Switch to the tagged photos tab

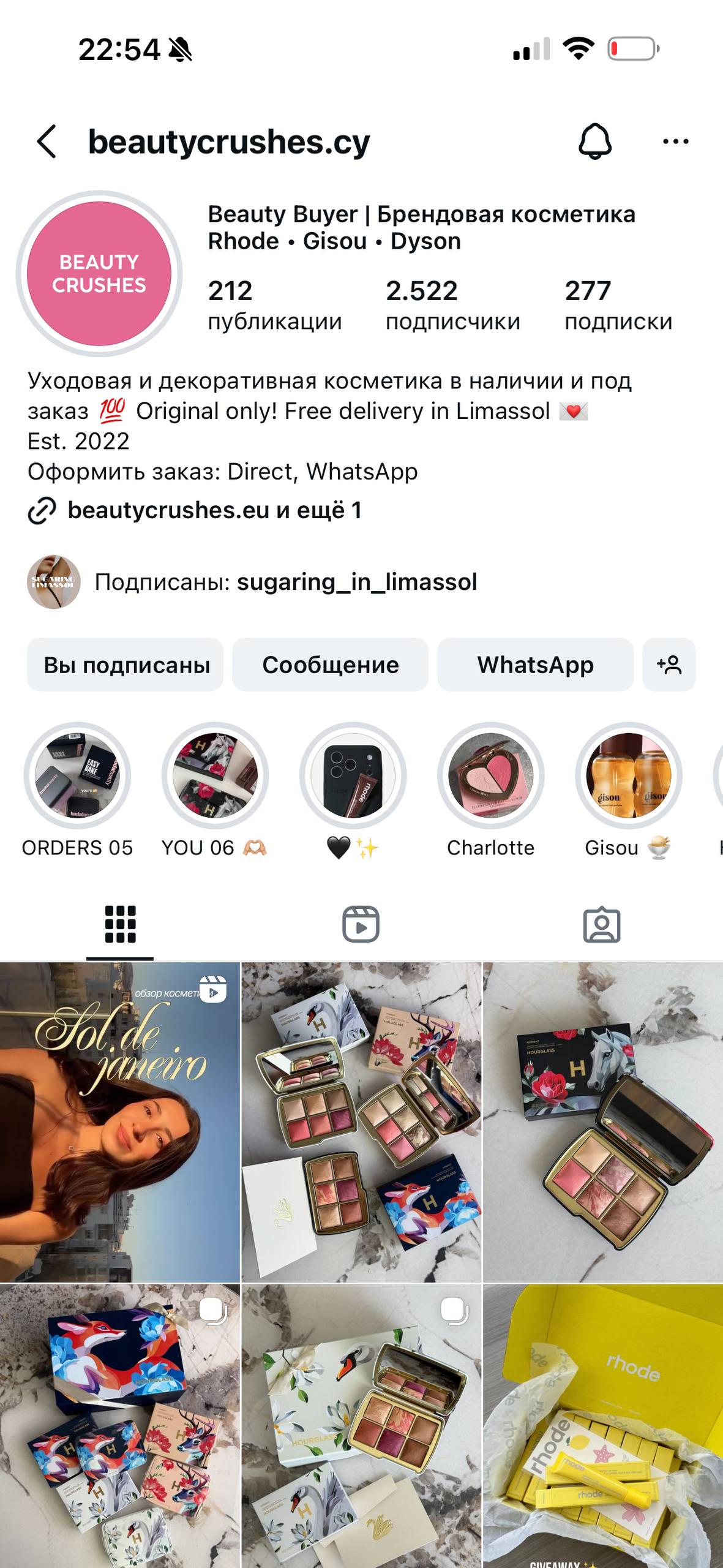tap(602, 924)
